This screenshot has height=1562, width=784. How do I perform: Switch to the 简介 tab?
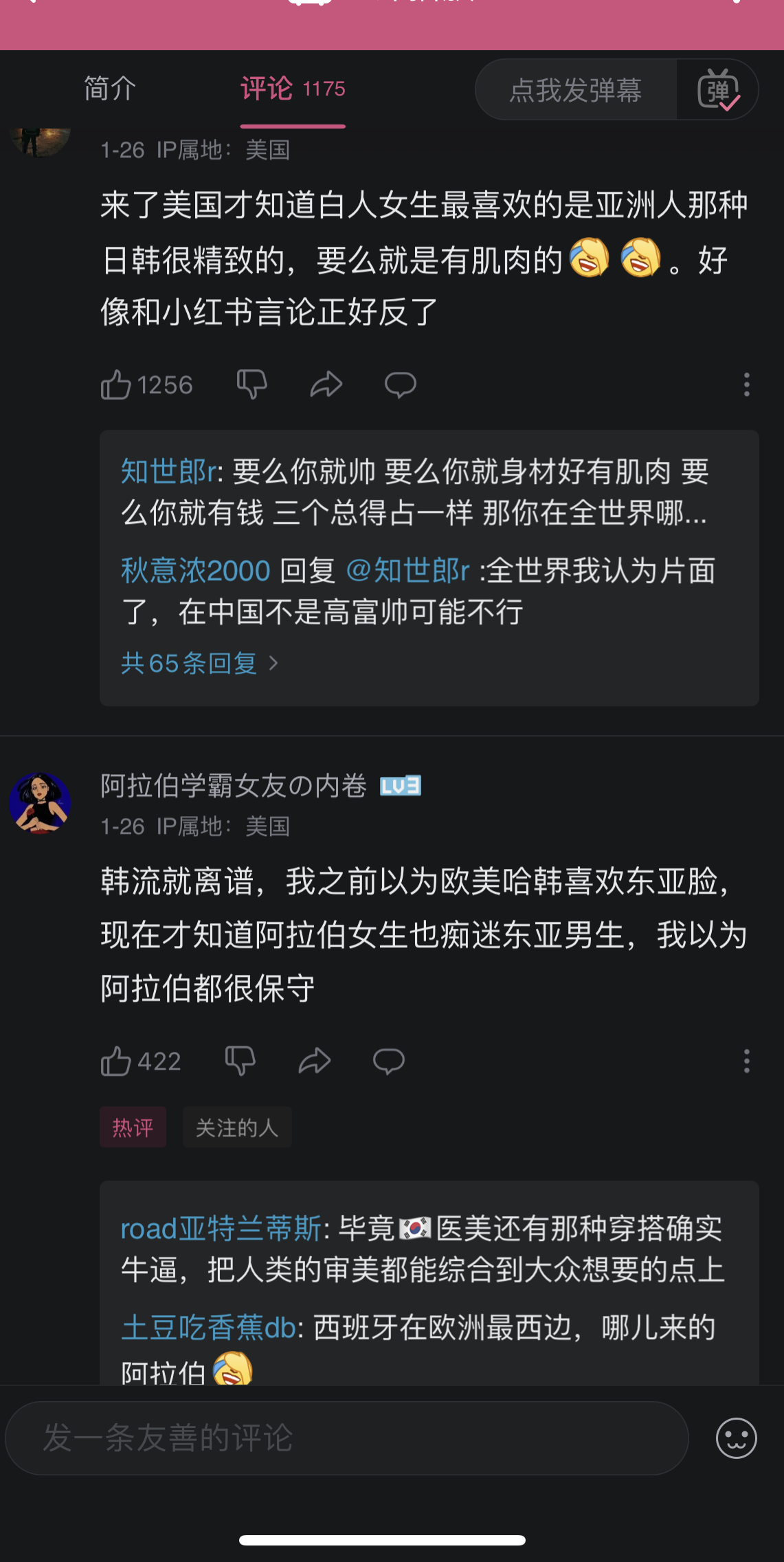(x=110, y=89)
